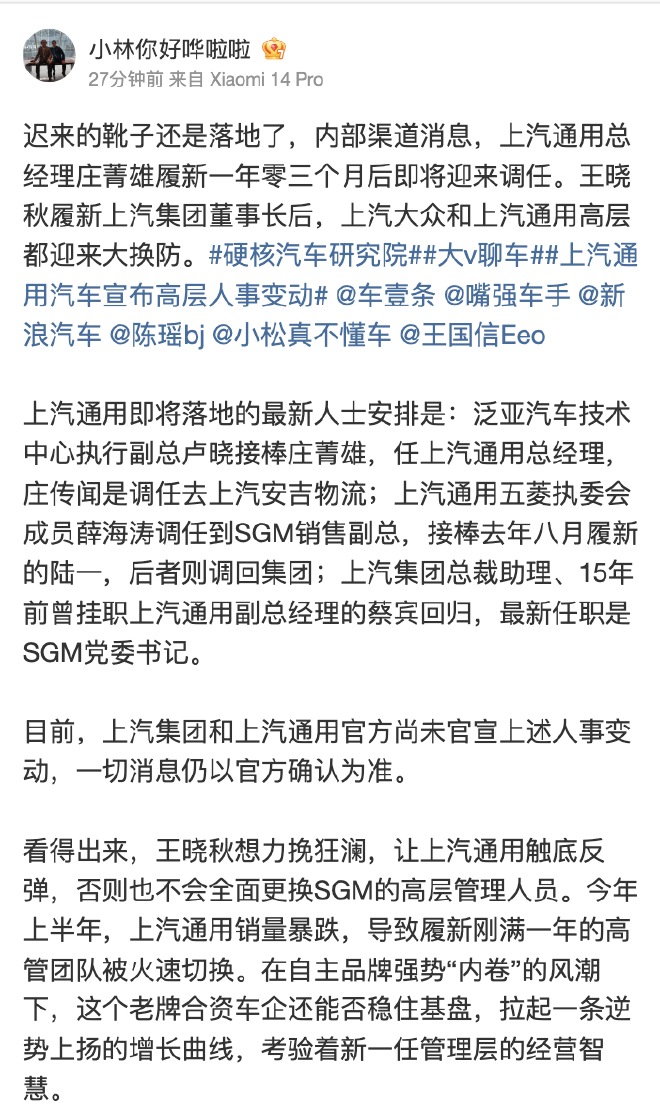Open mention @王国信Eeo
The width and height of the screenshot is (660, 1111).
point(473,335)
